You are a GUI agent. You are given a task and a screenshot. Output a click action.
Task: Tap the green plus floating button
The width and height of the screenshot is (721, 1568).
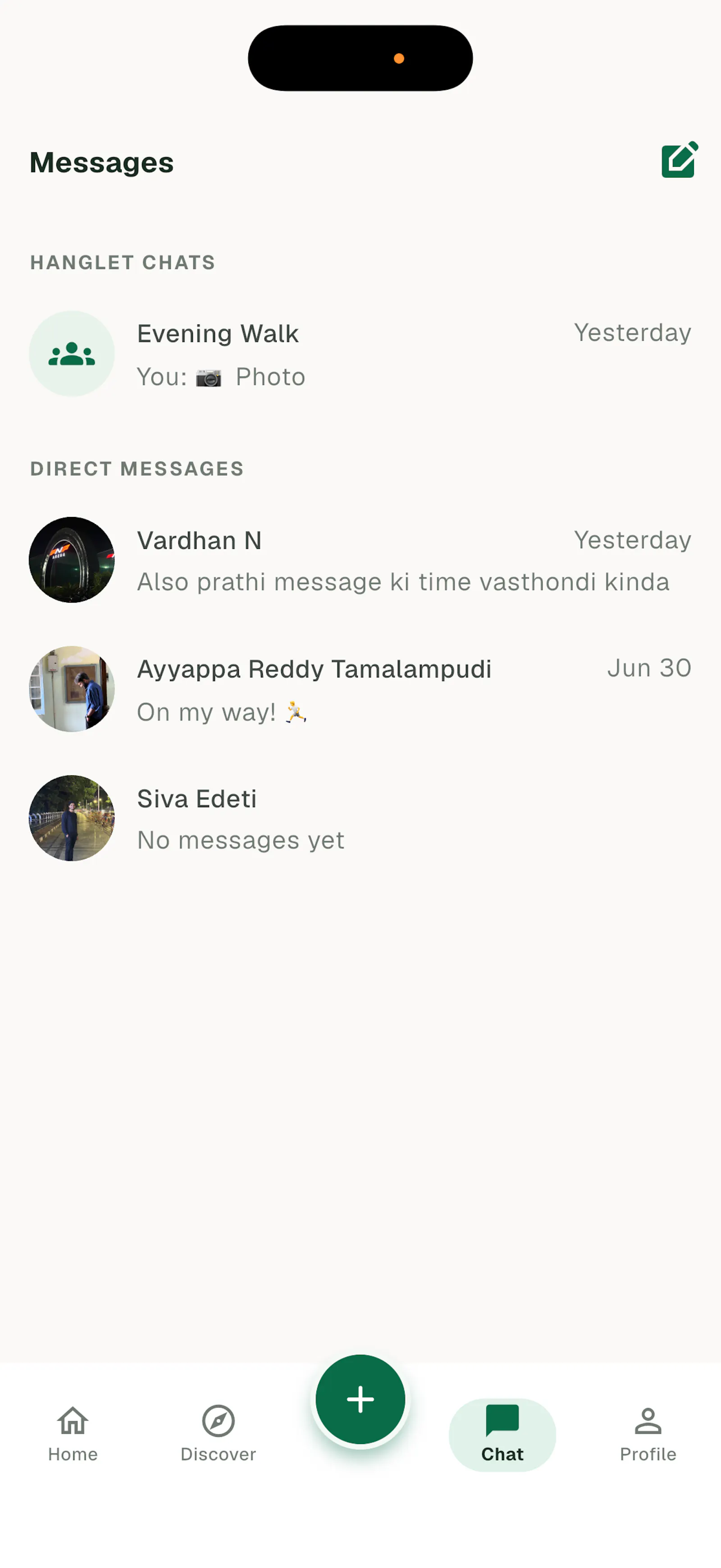pos(360,1399)
